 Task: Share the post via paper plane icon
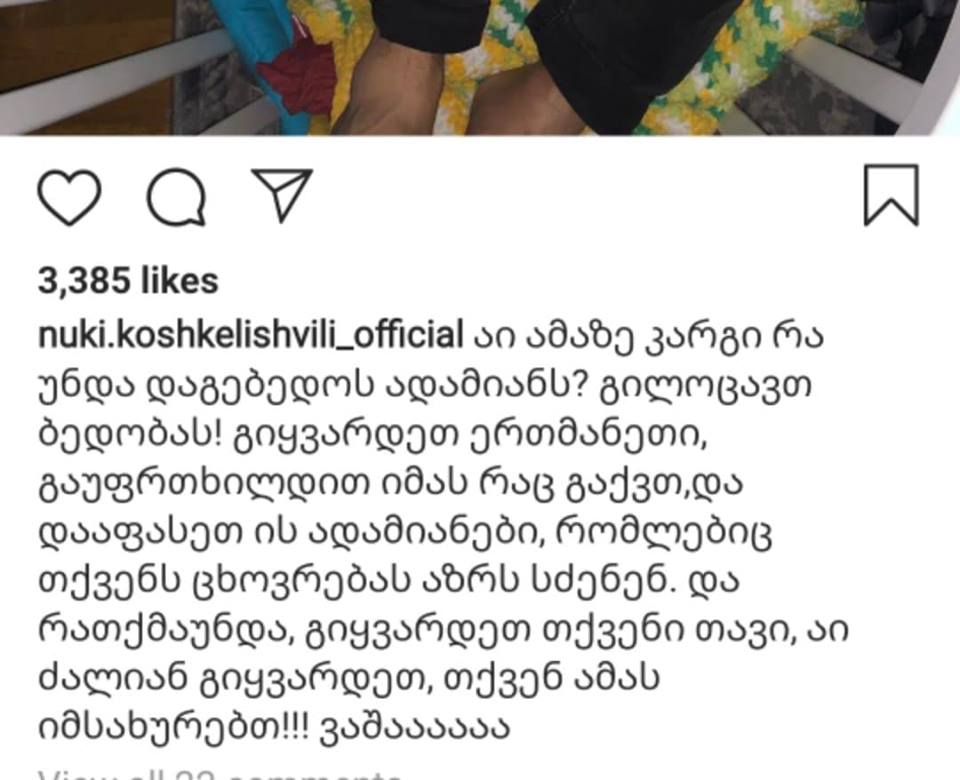pos(282,195)
